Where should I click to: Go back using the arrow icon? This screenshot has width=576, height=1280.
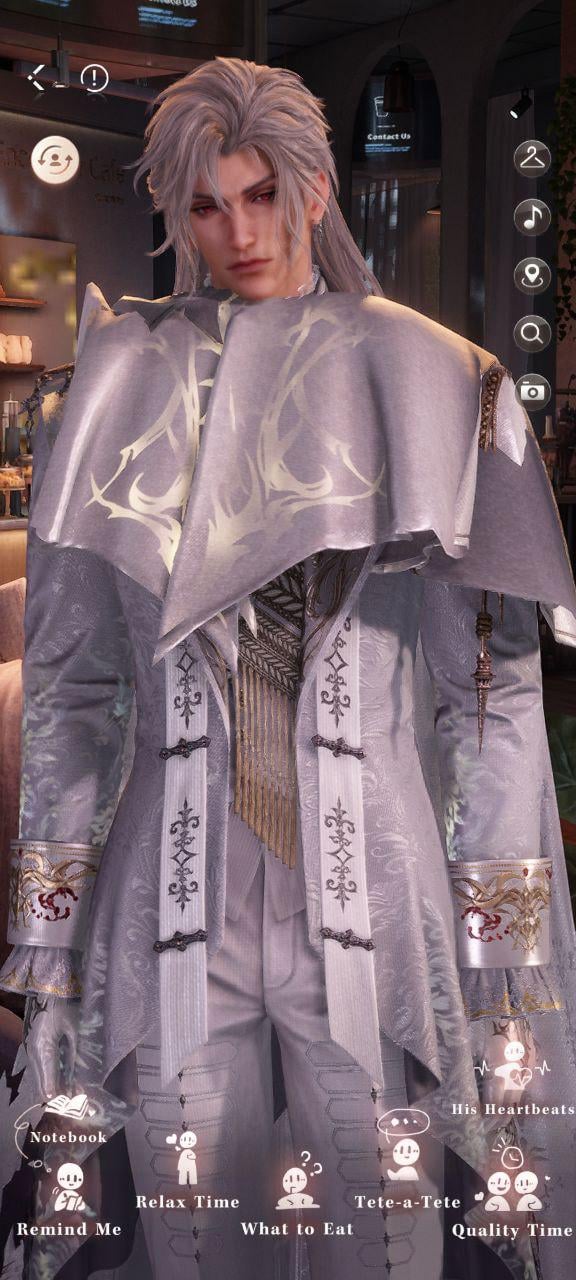point(37,78)
